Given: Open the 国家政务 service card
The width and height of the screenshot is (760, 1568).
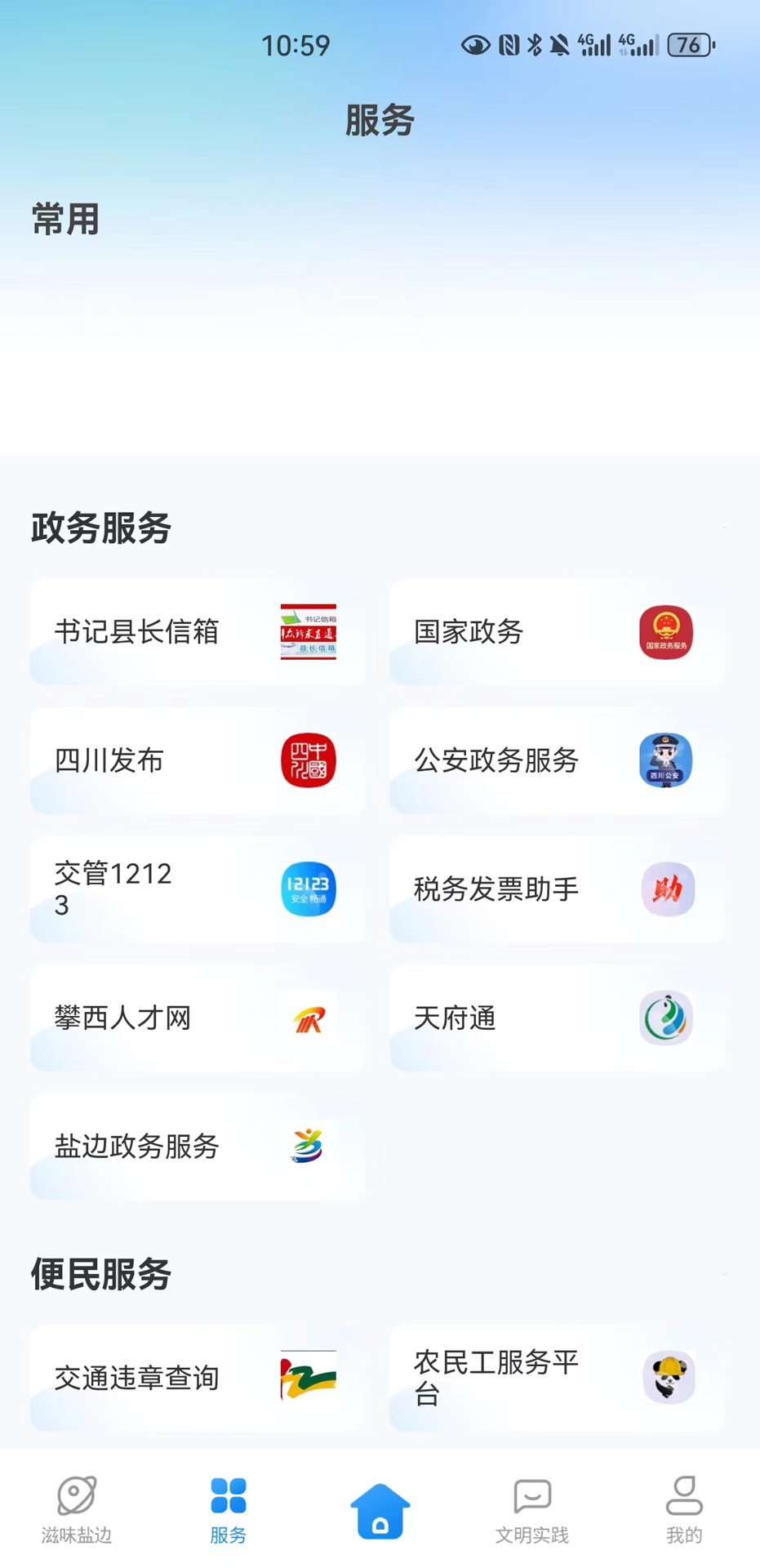Looking at the screenshot, I should (556, 632).
